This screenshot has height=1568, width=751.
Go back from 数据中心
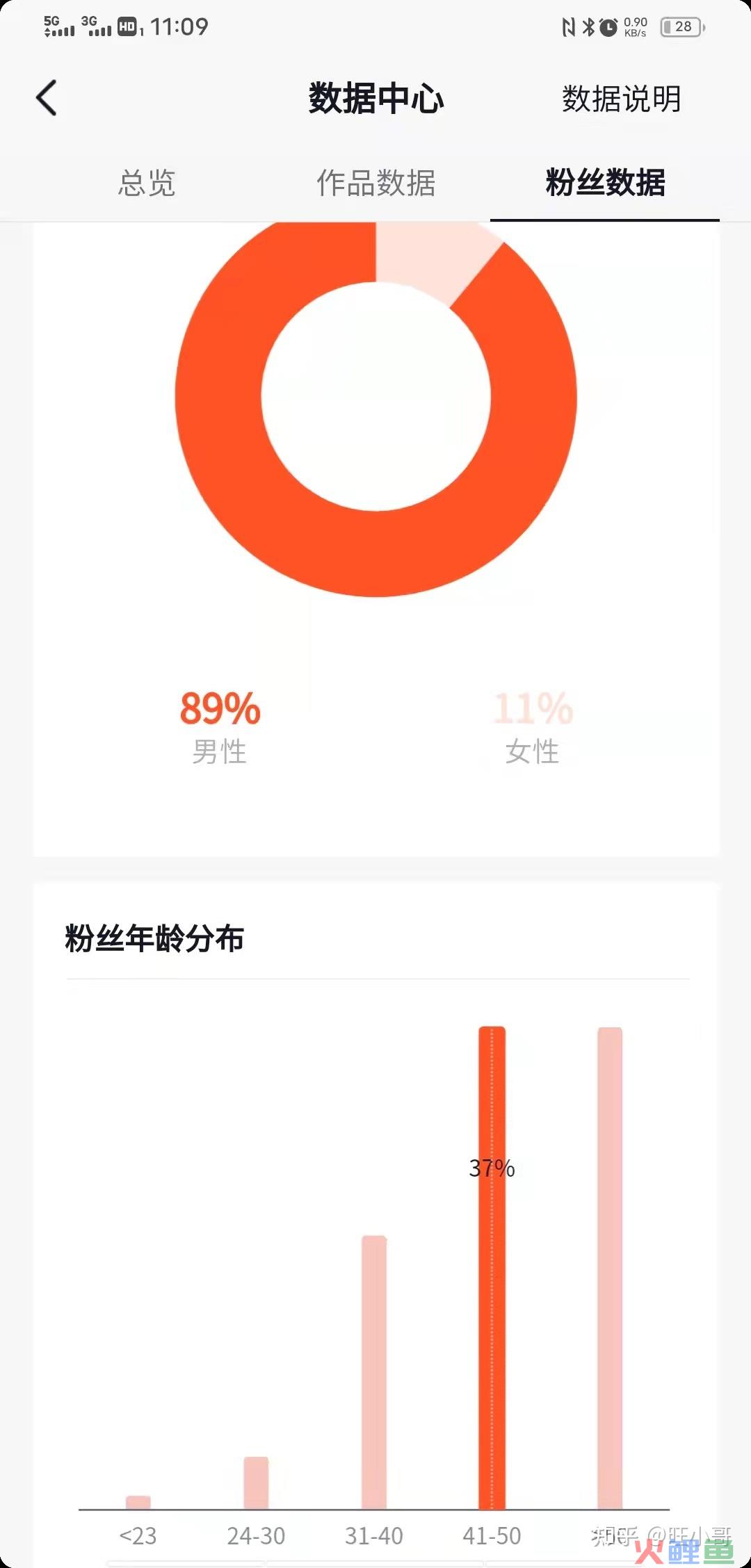pyautogui.click(x=47, y=98)
